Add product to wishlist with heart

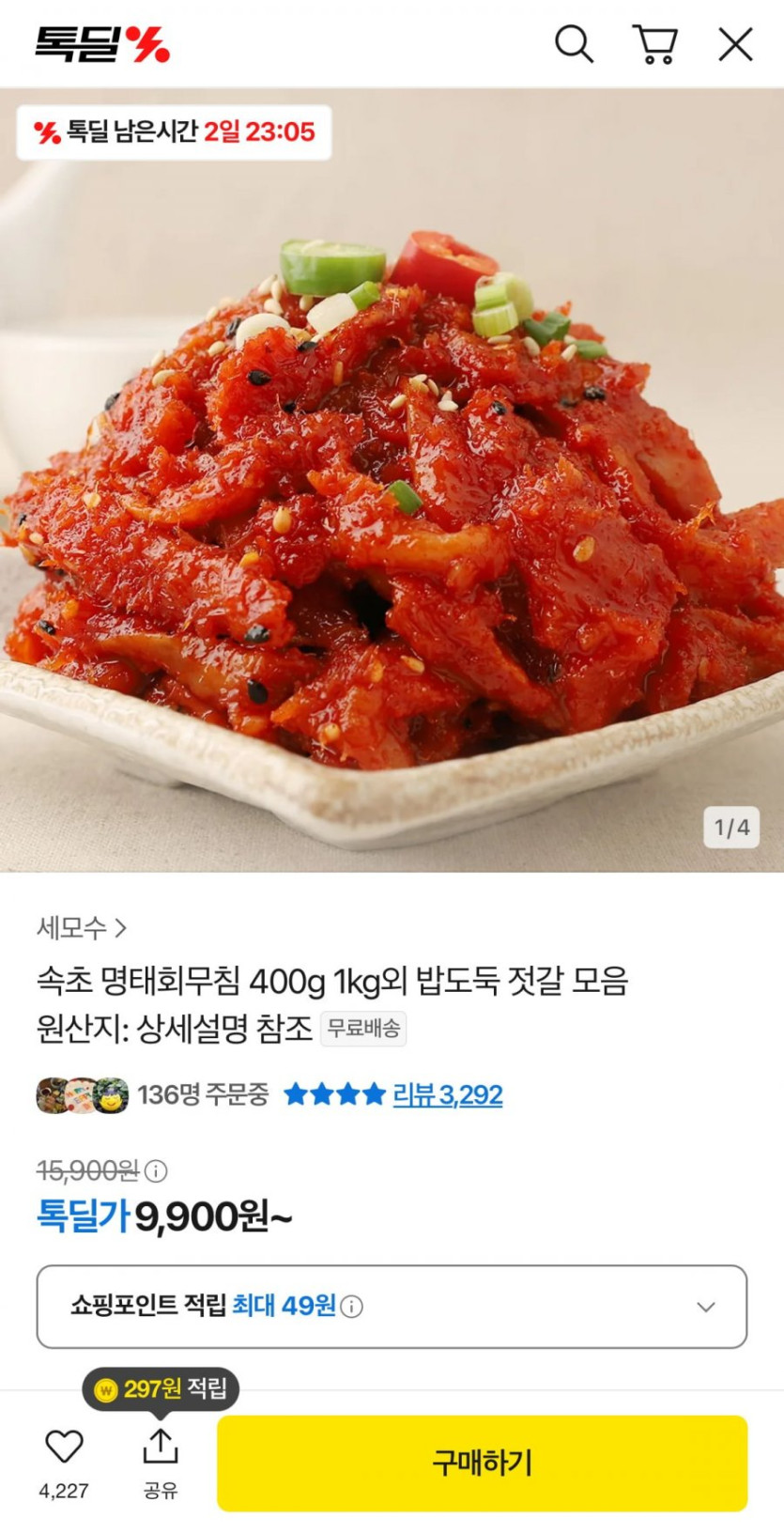(x=64, y=1448)
